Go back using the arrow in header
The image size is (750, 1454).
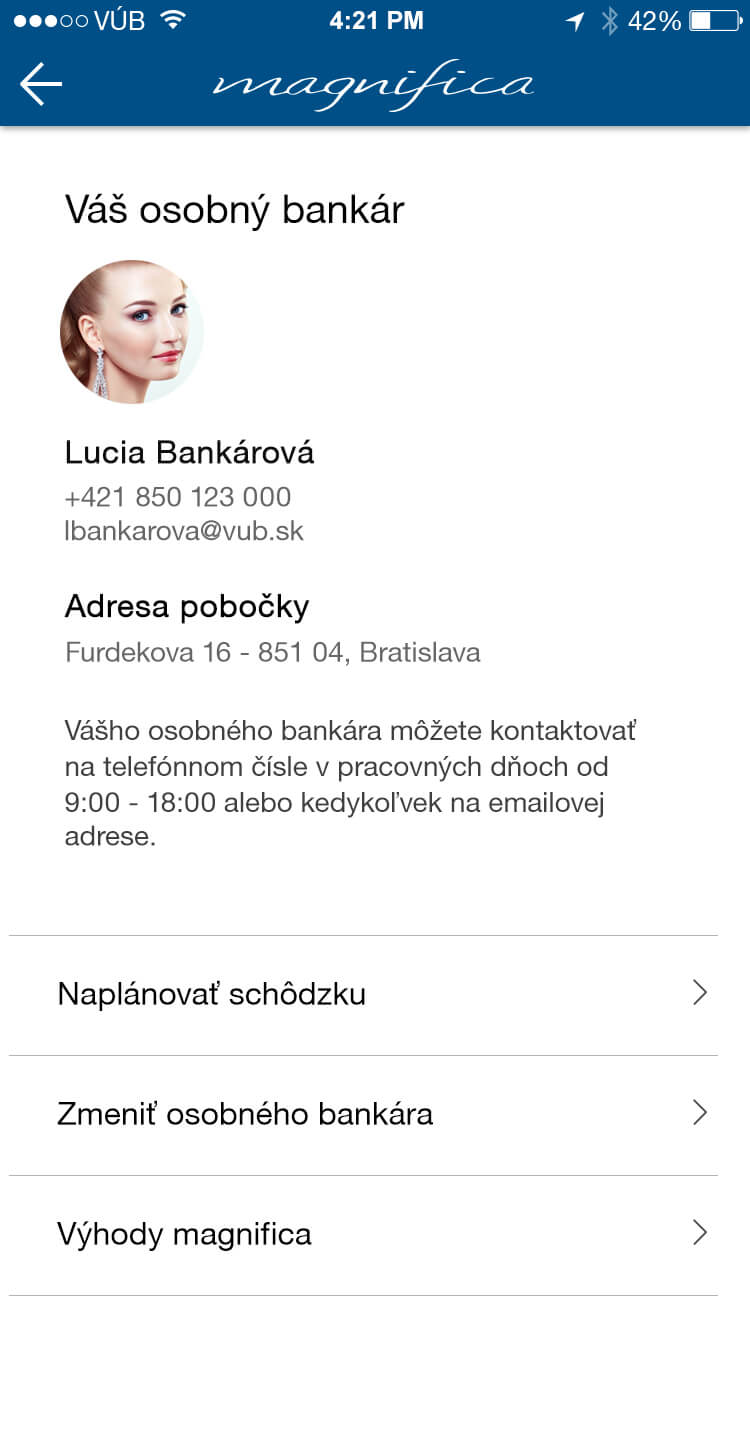pyautogui.click(x=41, y=85)
